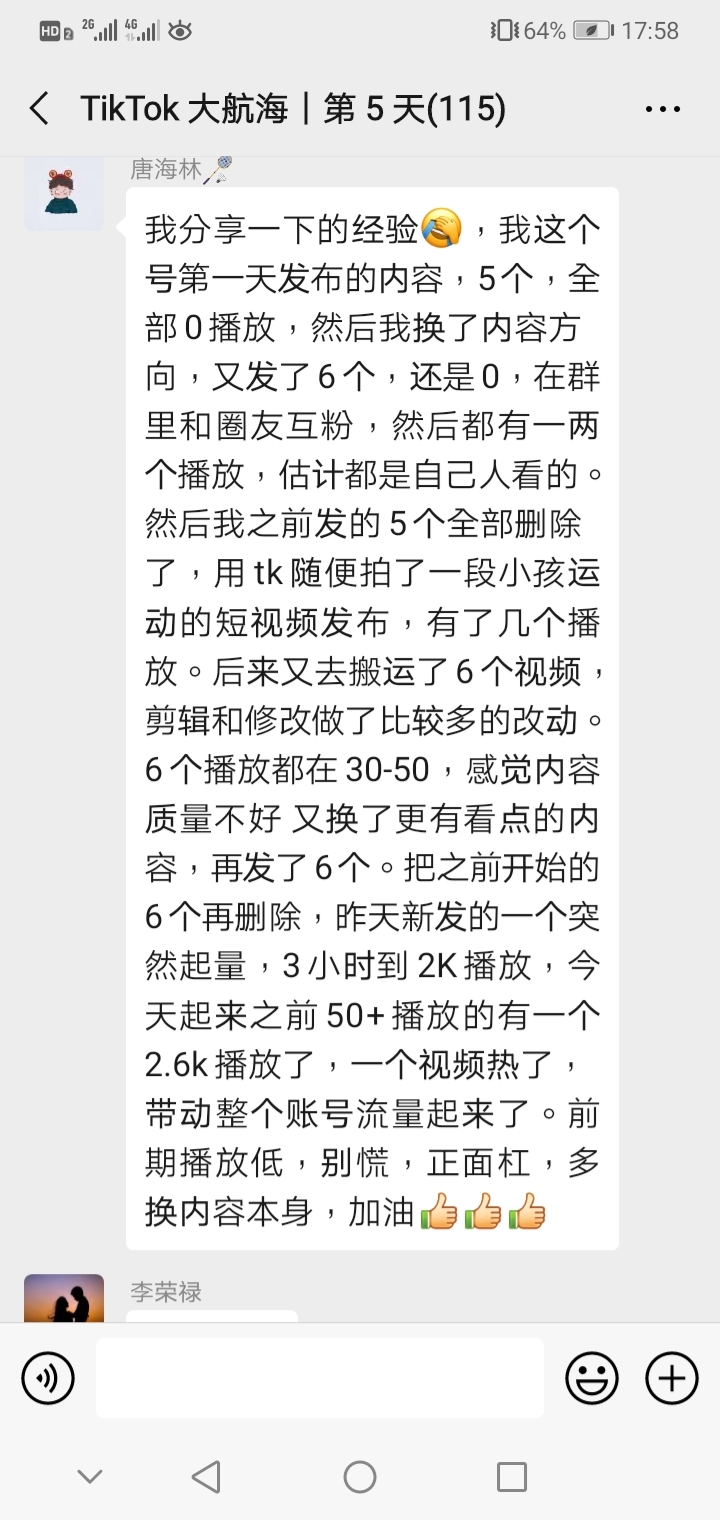Switch to voice message input
The image size is (720, 1520).
pyautogui.click(x=48, y=1378)
